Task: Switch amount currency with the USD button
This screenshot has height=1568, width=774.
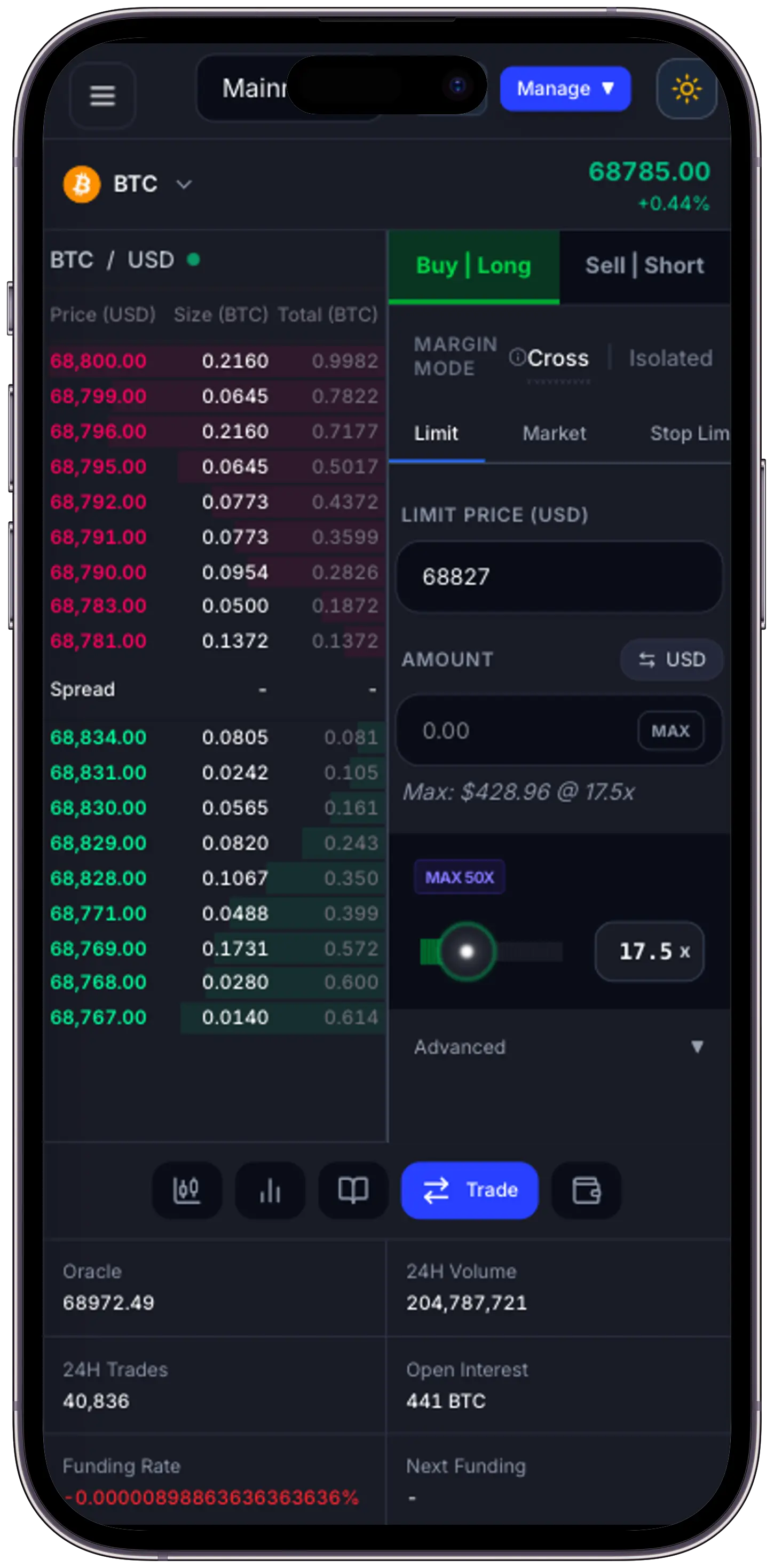Action: click(671, 659)
